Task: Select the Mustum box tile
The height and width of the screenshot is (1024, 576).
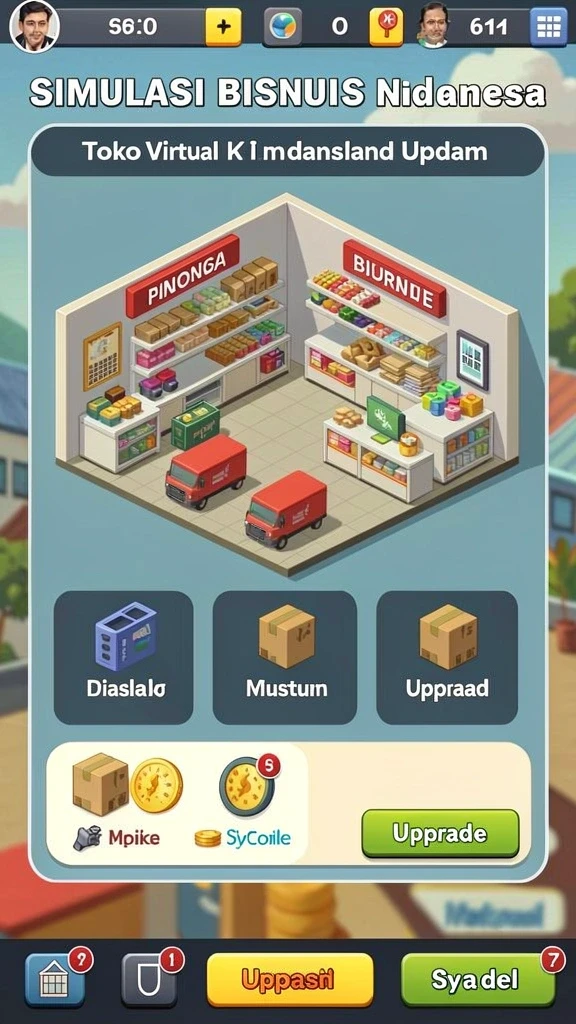Action: 285,657
